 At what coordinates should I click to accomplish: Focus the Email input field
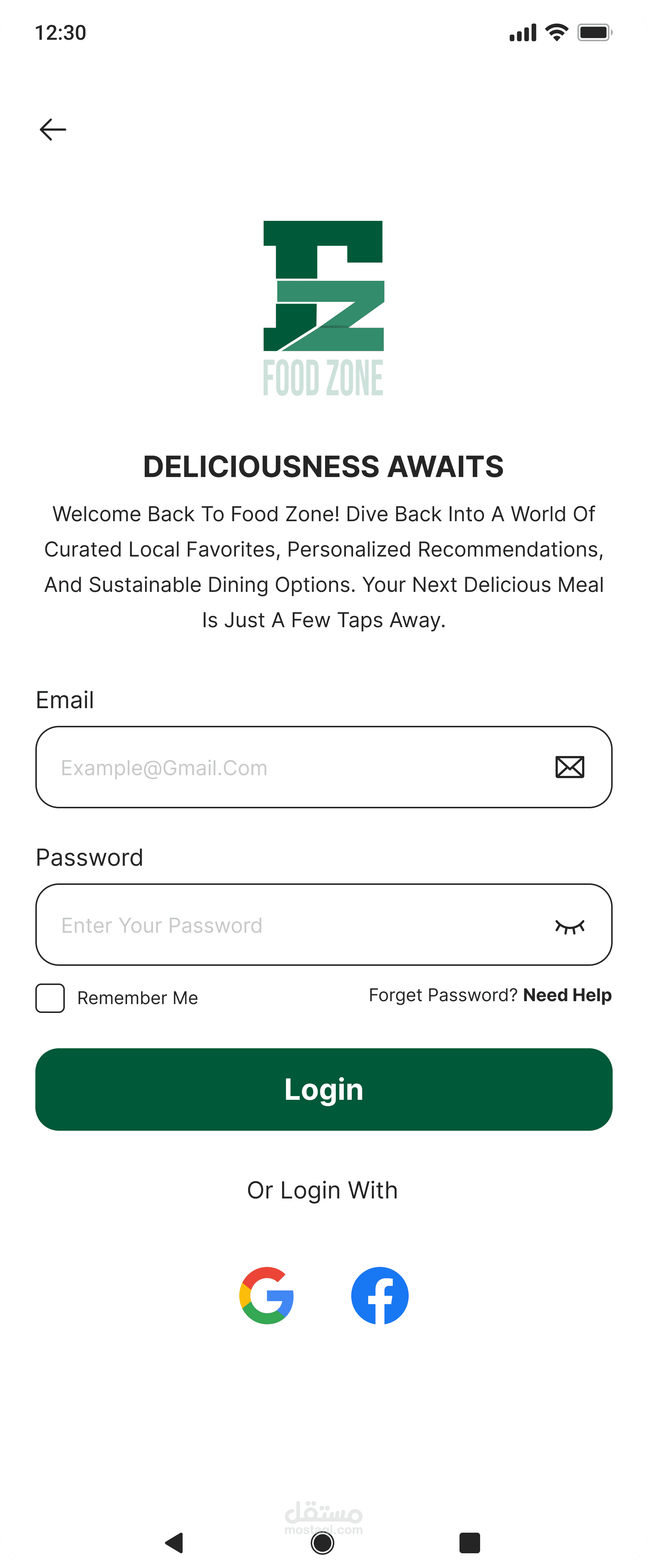pyautogui.click(x=292, y=767)
